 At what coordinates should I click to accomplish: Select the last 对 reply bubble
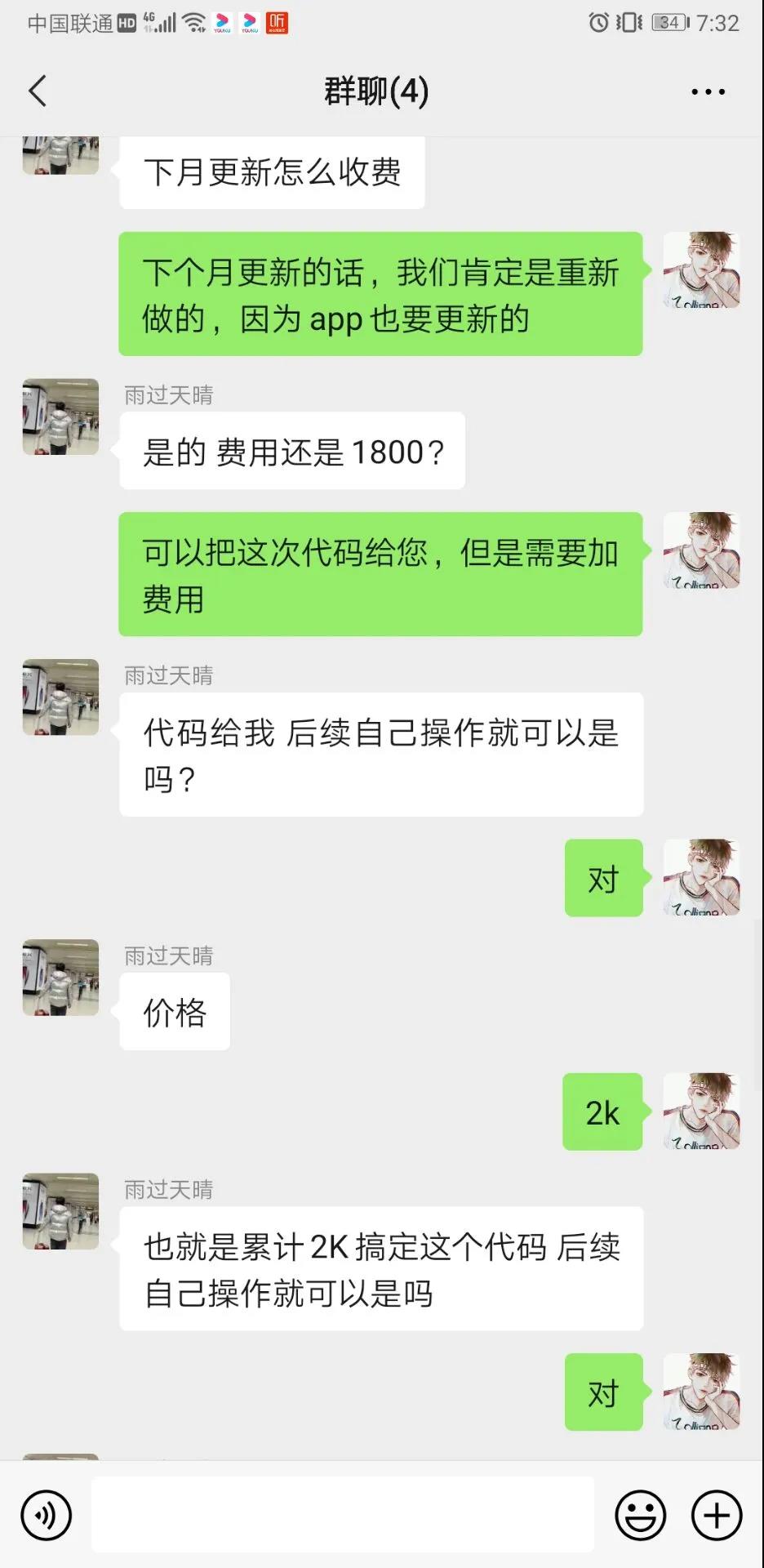click(603, 1392)
